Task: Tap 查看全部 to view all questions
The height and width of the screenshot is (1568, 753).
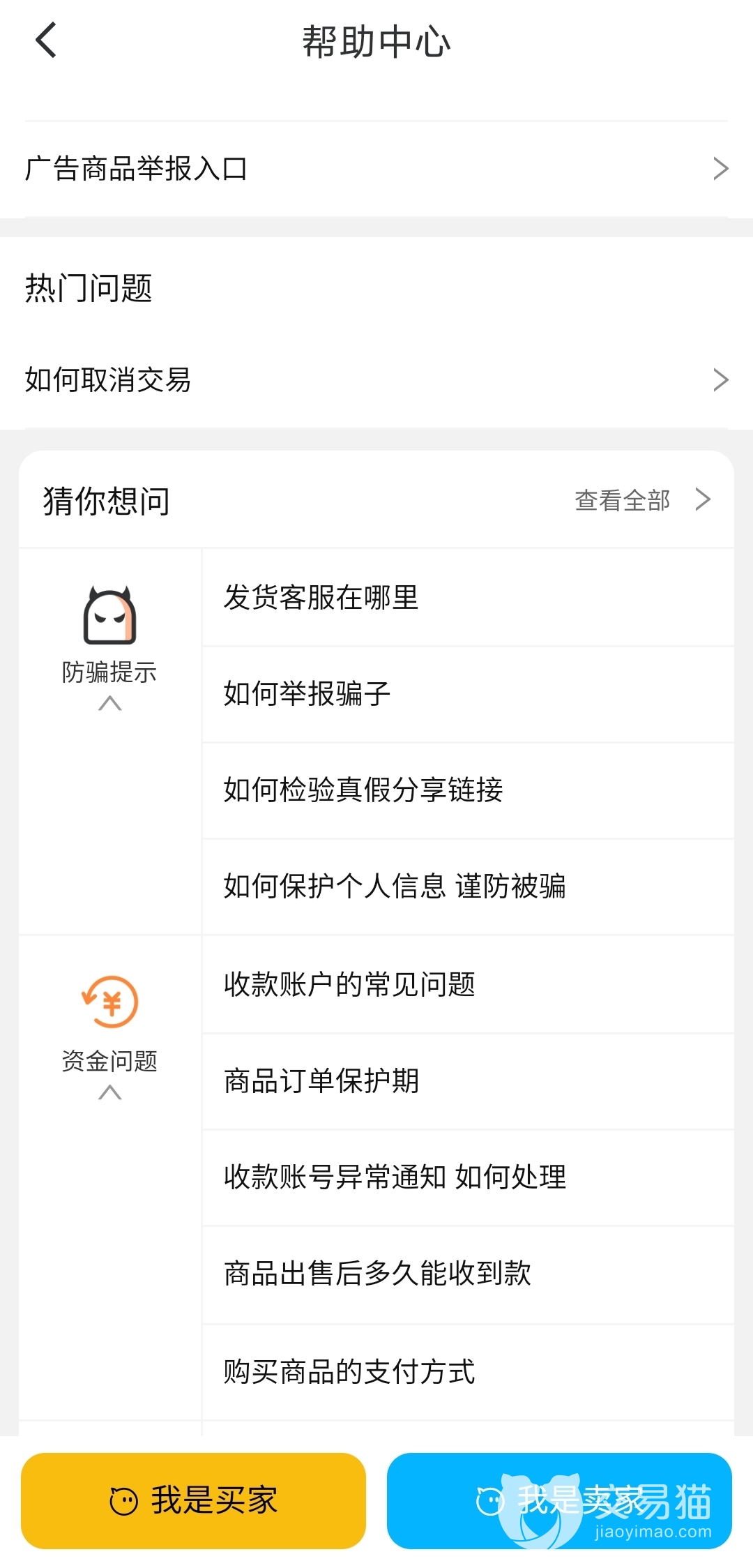Action: point(641,500)
